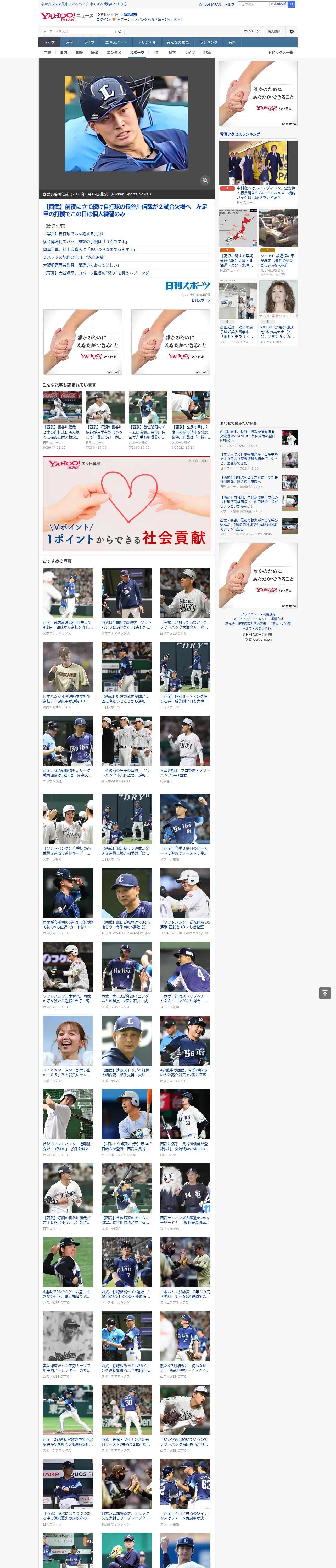
Task: Switch to the ランキング tab
Action: coord(209,43)
